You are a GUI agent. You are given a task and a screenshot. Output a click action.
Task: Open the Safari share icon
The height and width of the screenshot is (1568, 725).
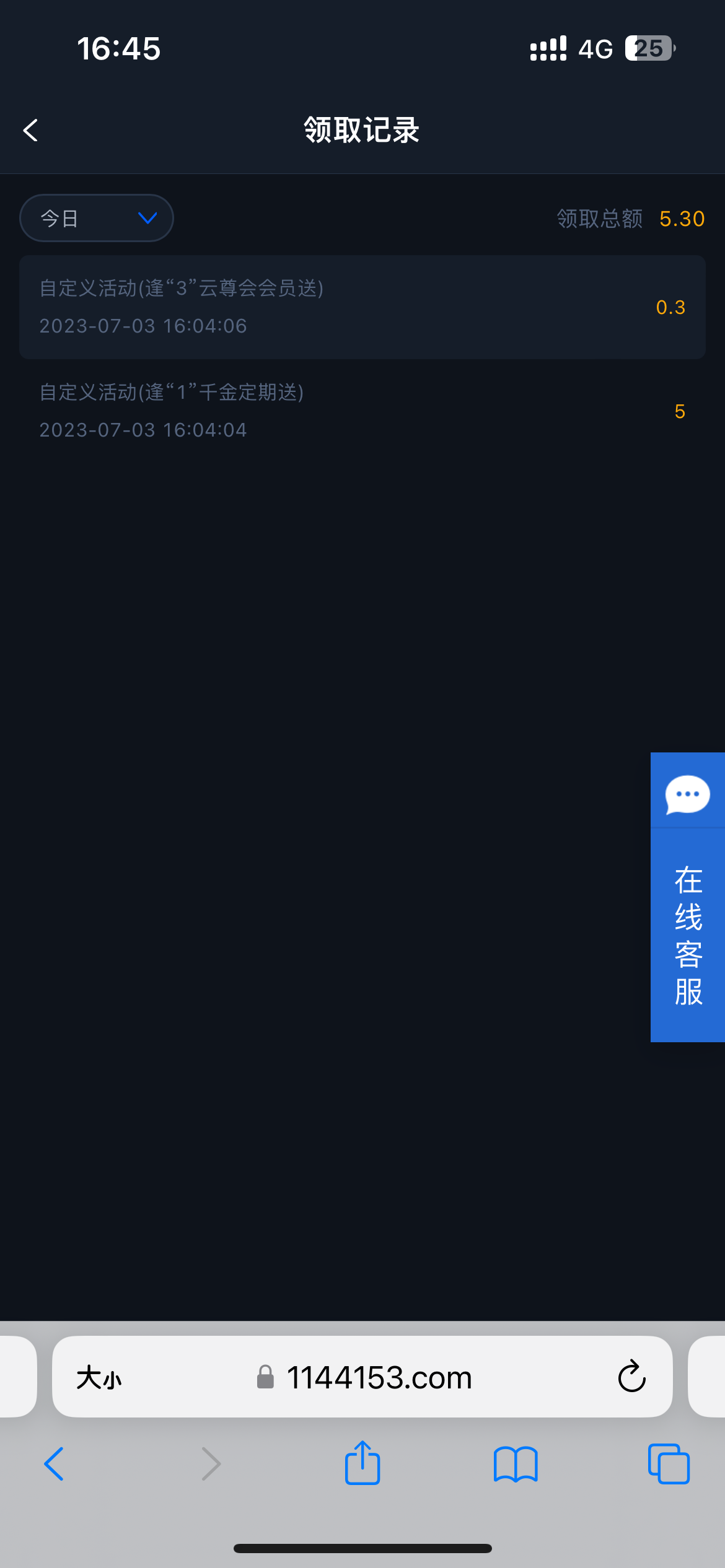pos(362,1464)
